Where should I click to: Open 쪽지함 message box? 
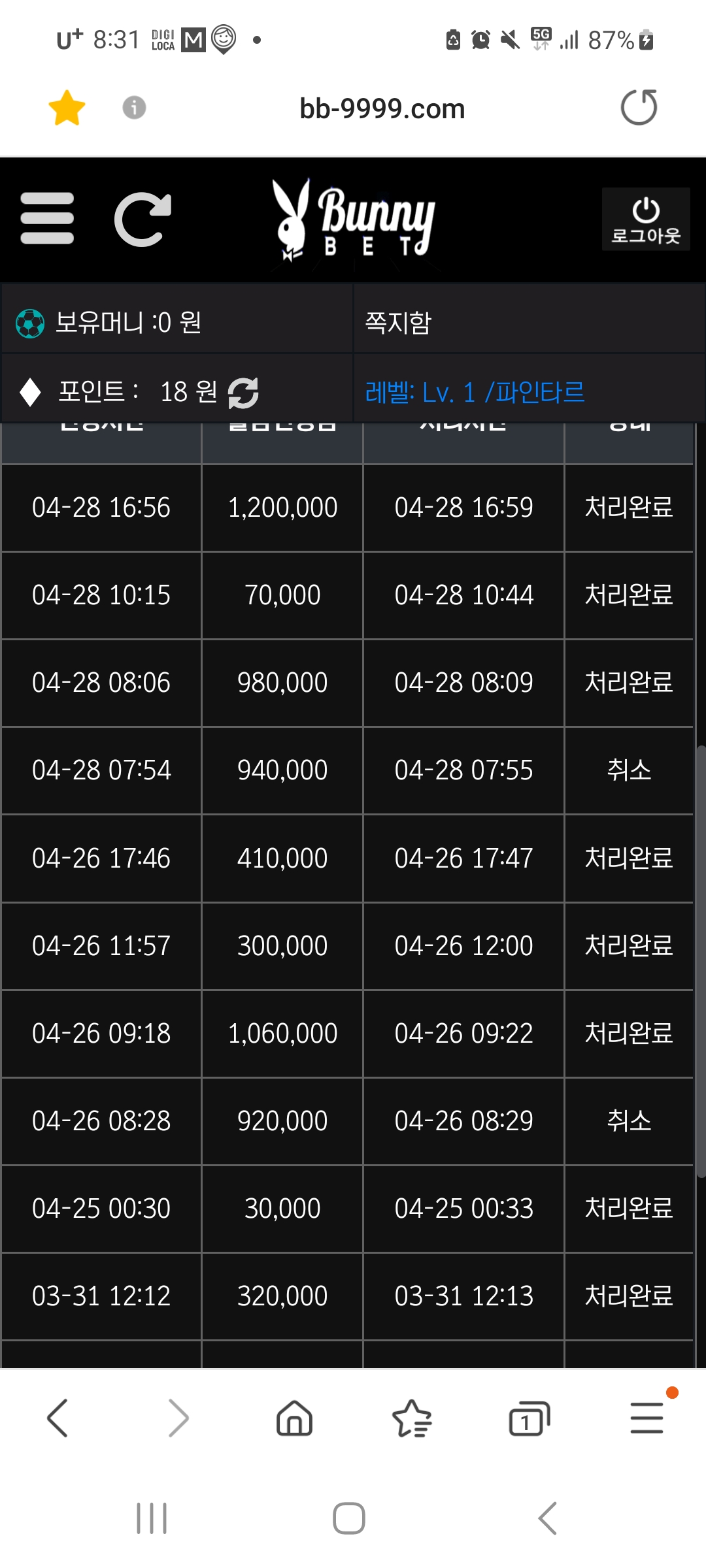coord(398,323)
